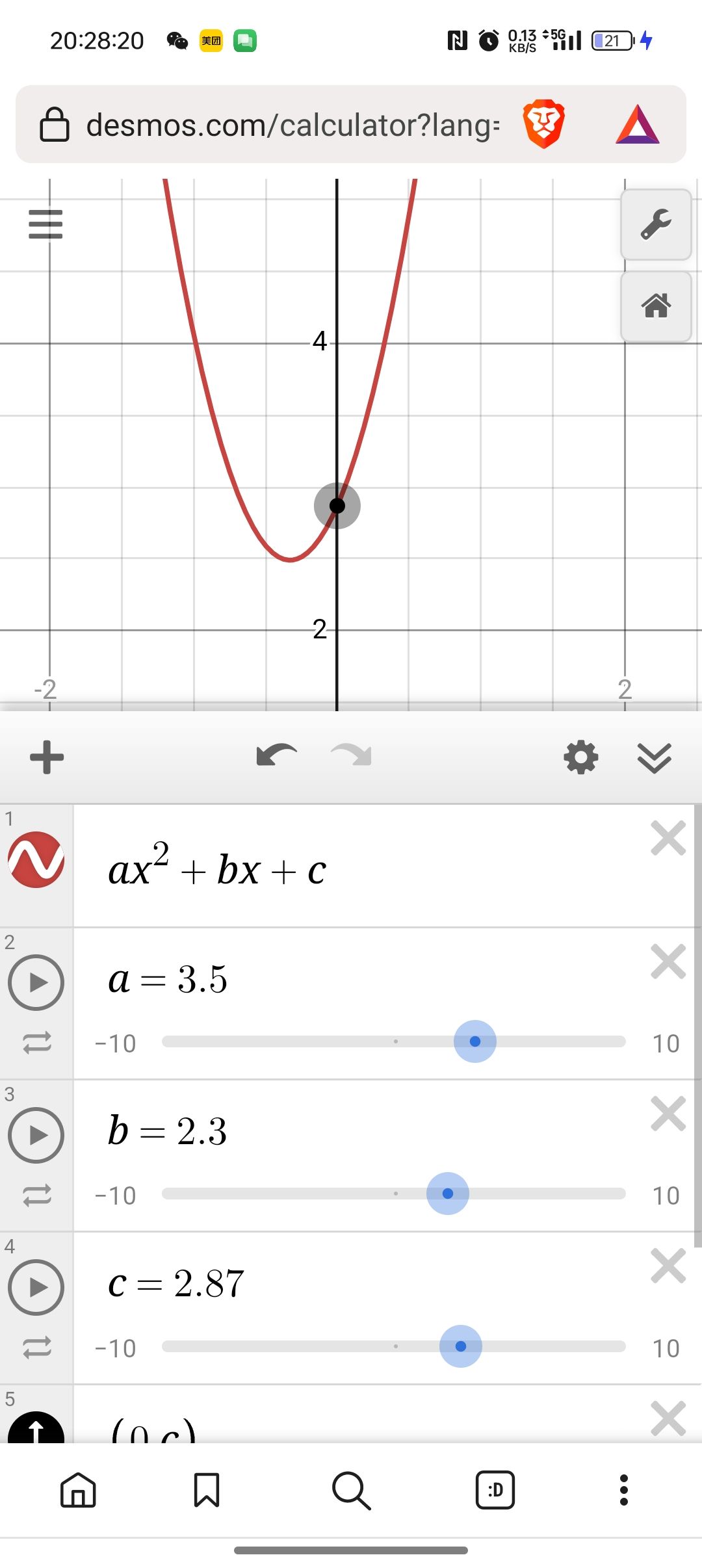Image resolution: width=702 pixels, height=1568 pixels.
Task: Open the browser tabs switcher
Action: (x=495, y=1490)
